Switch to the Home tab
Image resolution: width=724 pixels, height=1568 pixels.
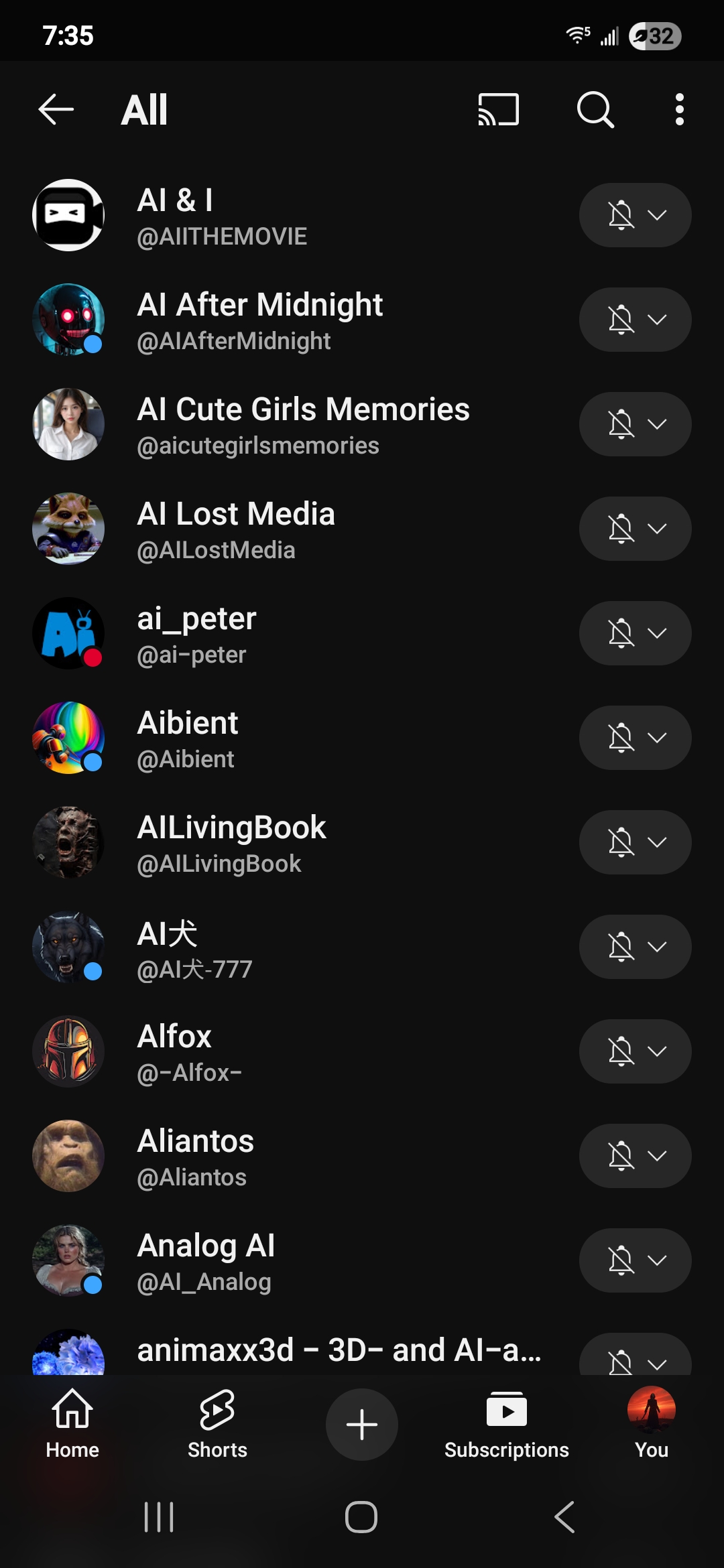click(72, 1423)
